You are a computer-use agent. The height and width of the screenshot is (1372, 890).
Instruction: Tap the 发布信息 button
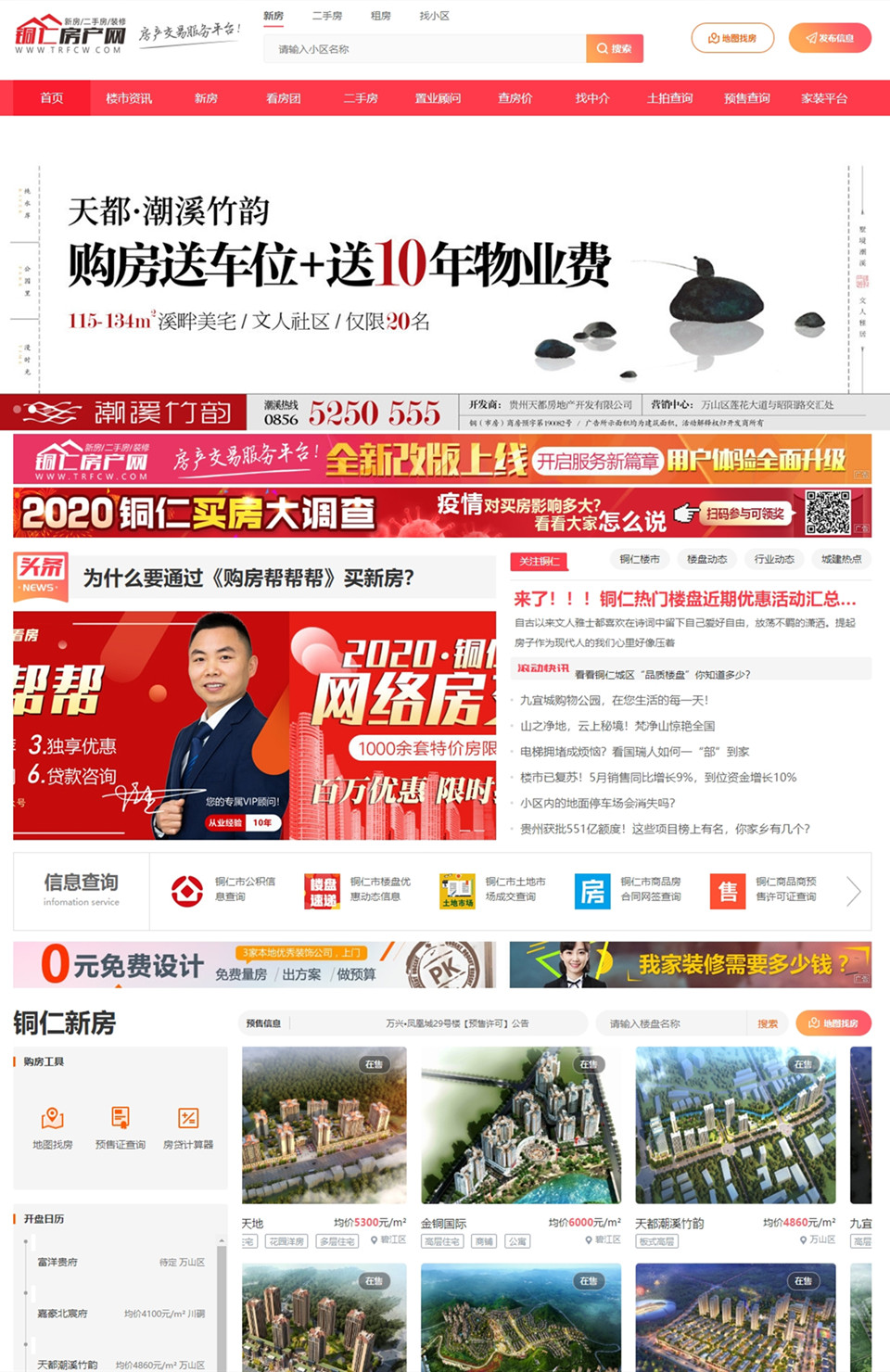click(x=830, y=38)
